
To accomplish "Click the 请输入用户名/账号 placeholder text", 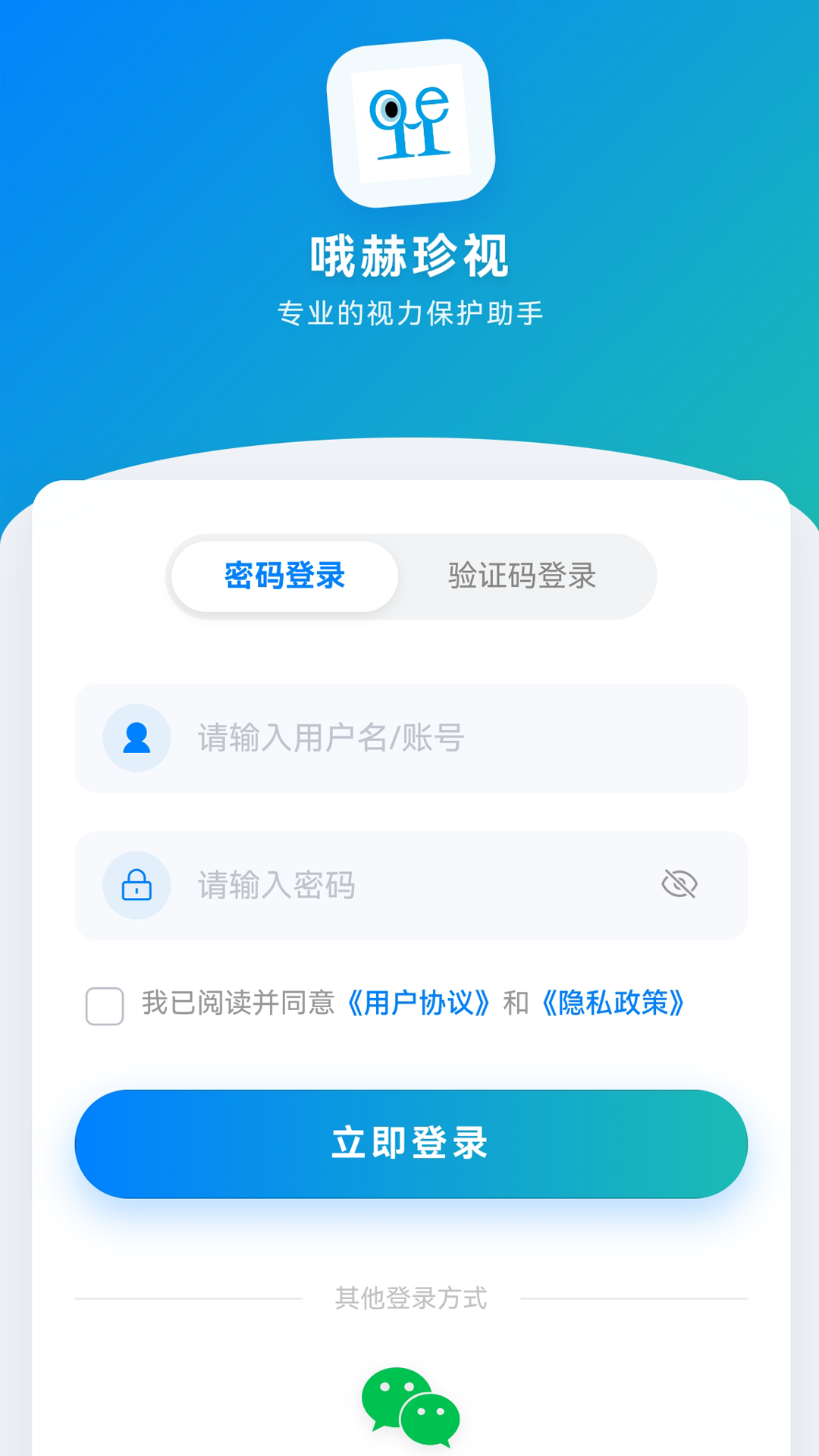I will [331, 737].
